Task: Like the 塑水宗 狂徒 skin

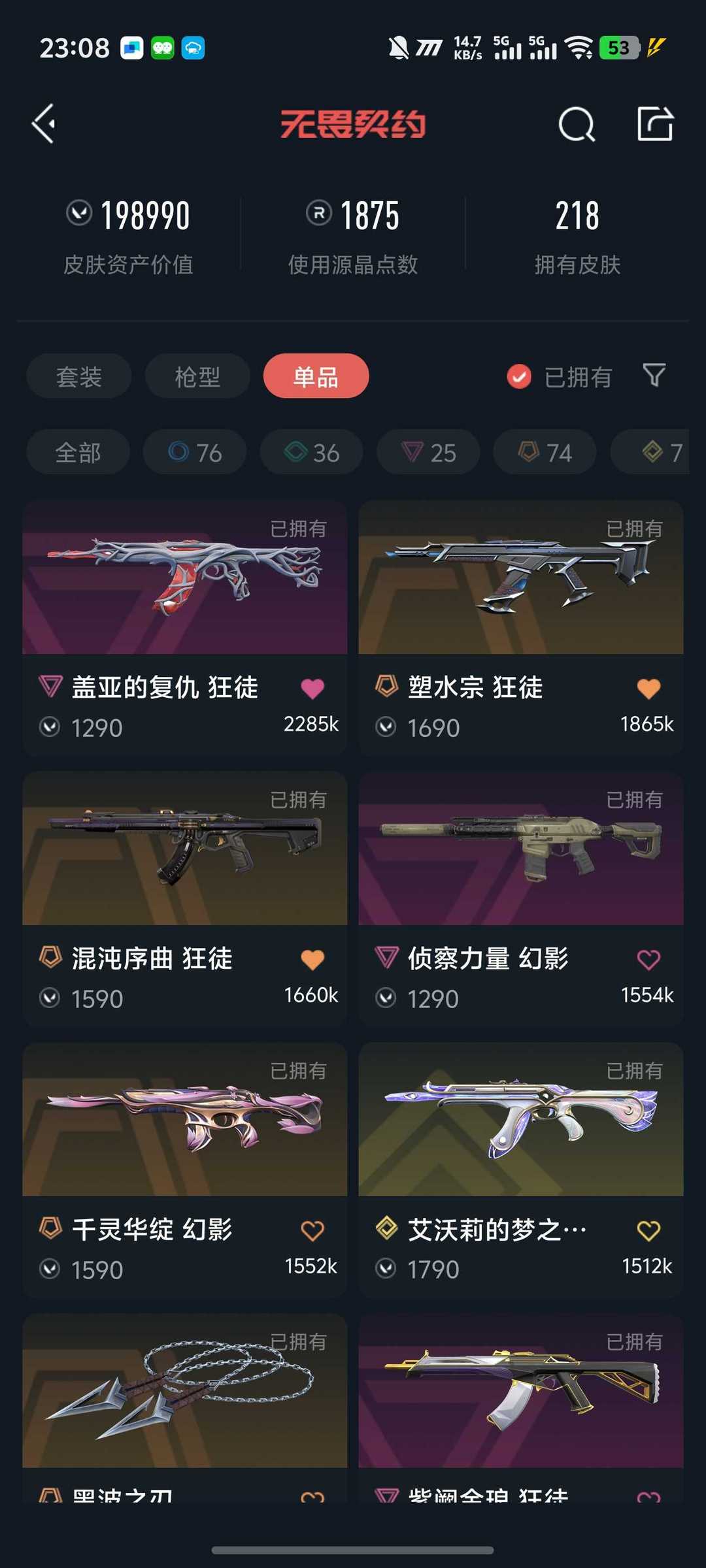Action: (648, 688)
